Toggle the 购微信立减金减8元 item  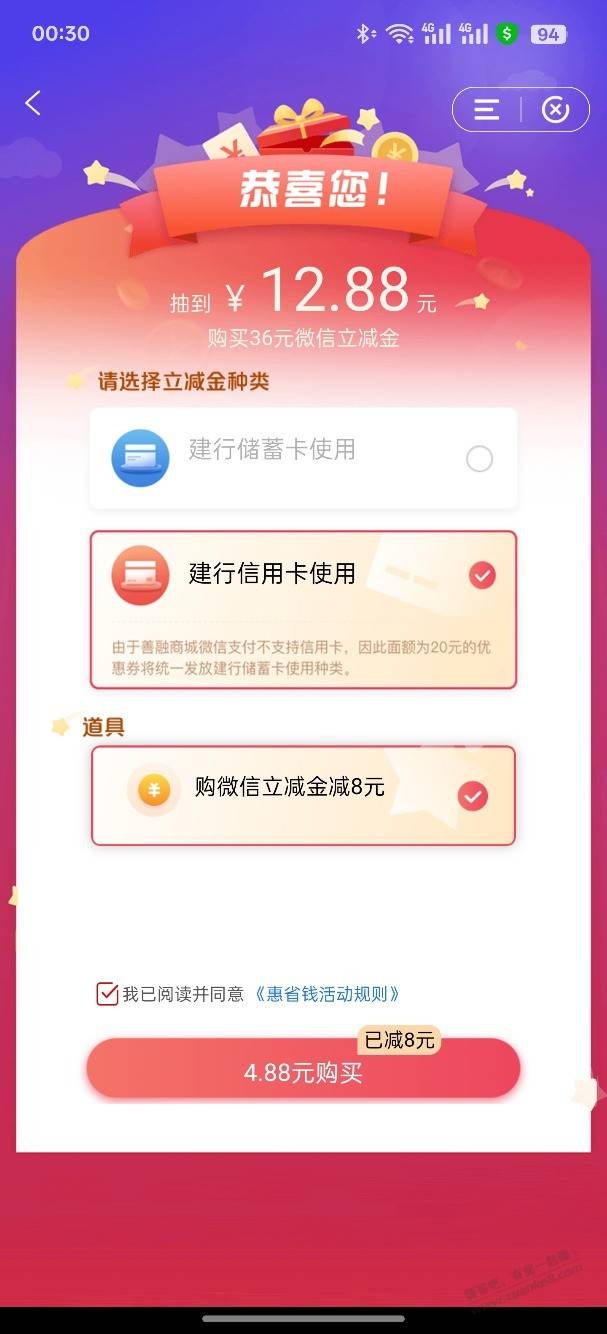[x=303, y=795]
